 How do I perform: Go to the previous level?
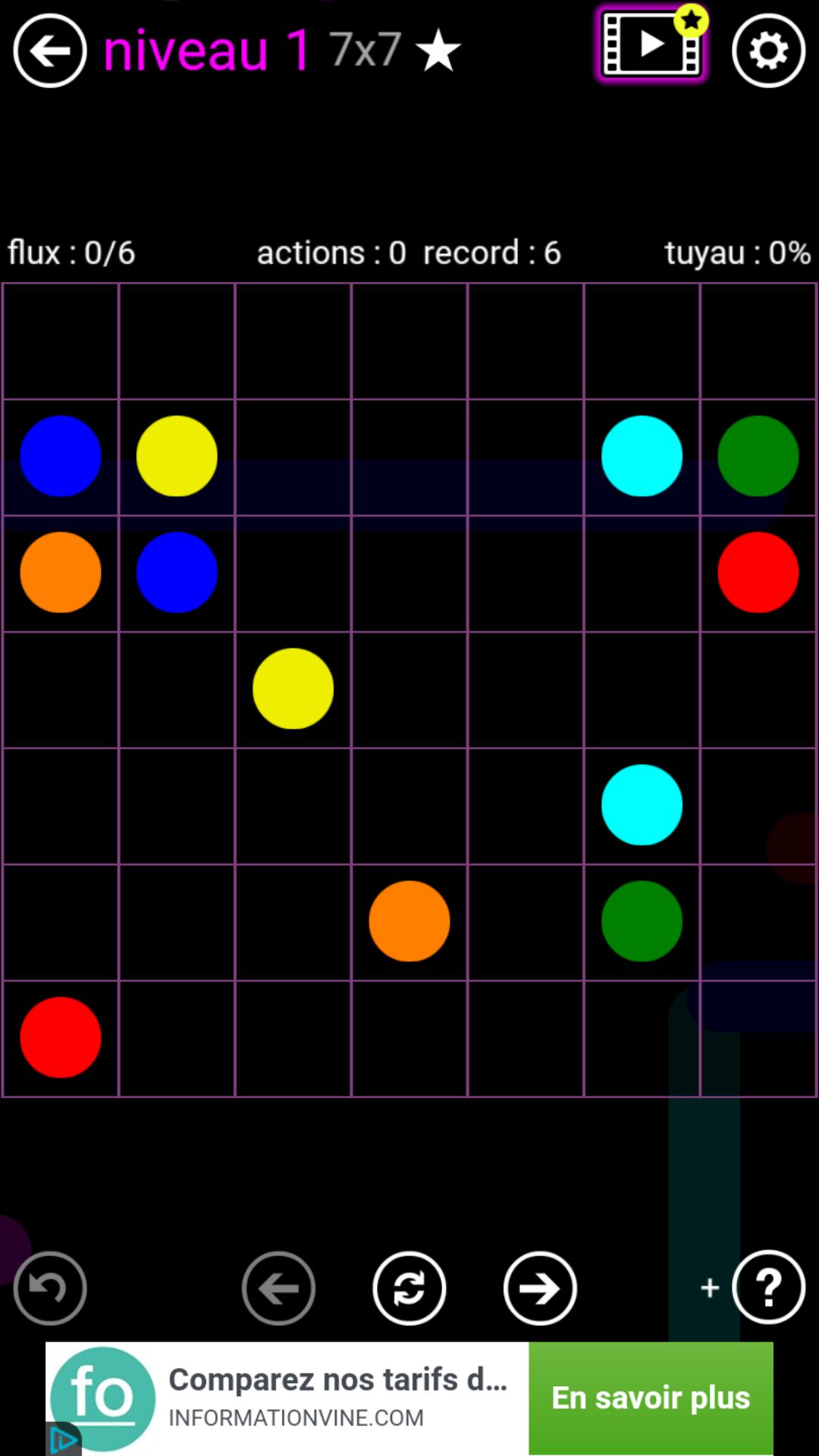point(278,1288)
